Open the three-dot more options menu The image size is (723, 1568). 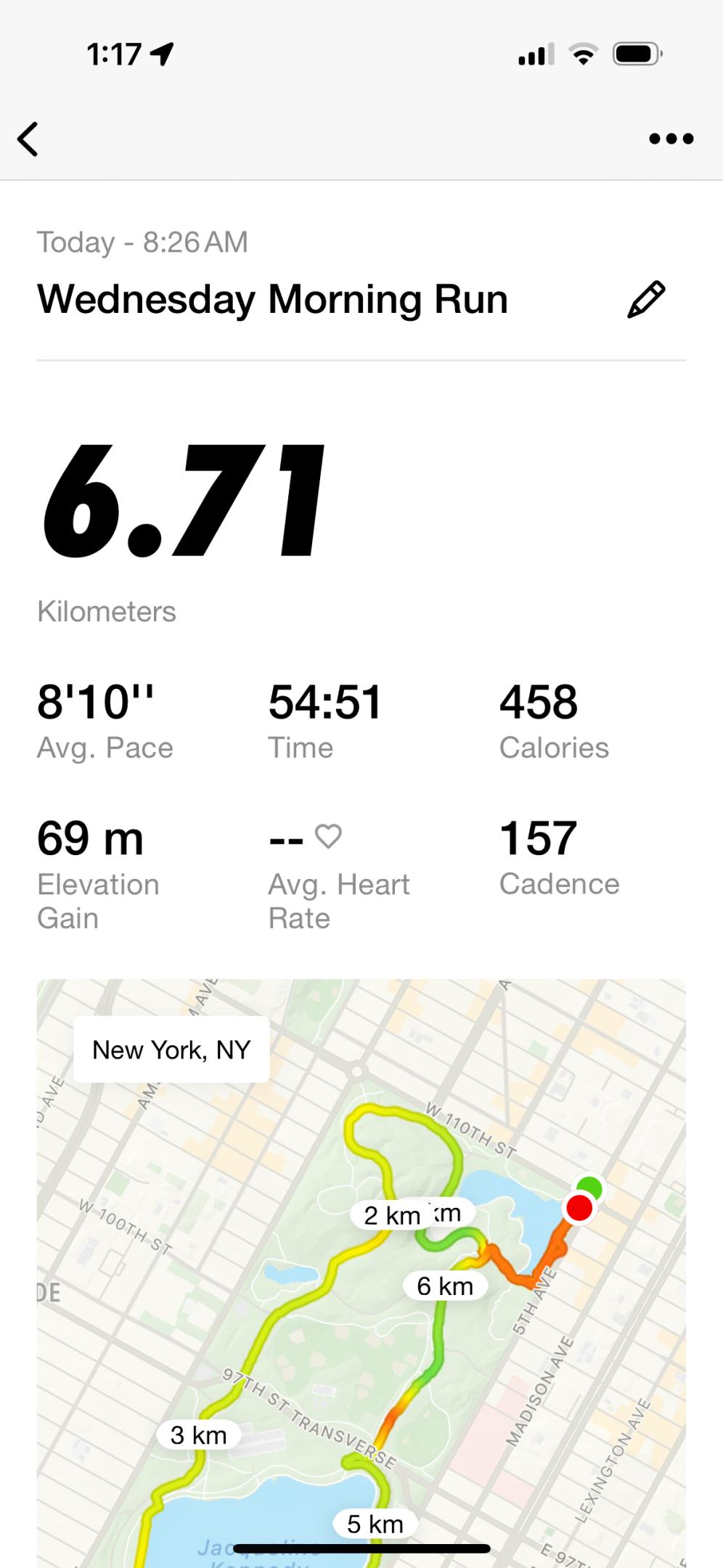click(671, 139)
